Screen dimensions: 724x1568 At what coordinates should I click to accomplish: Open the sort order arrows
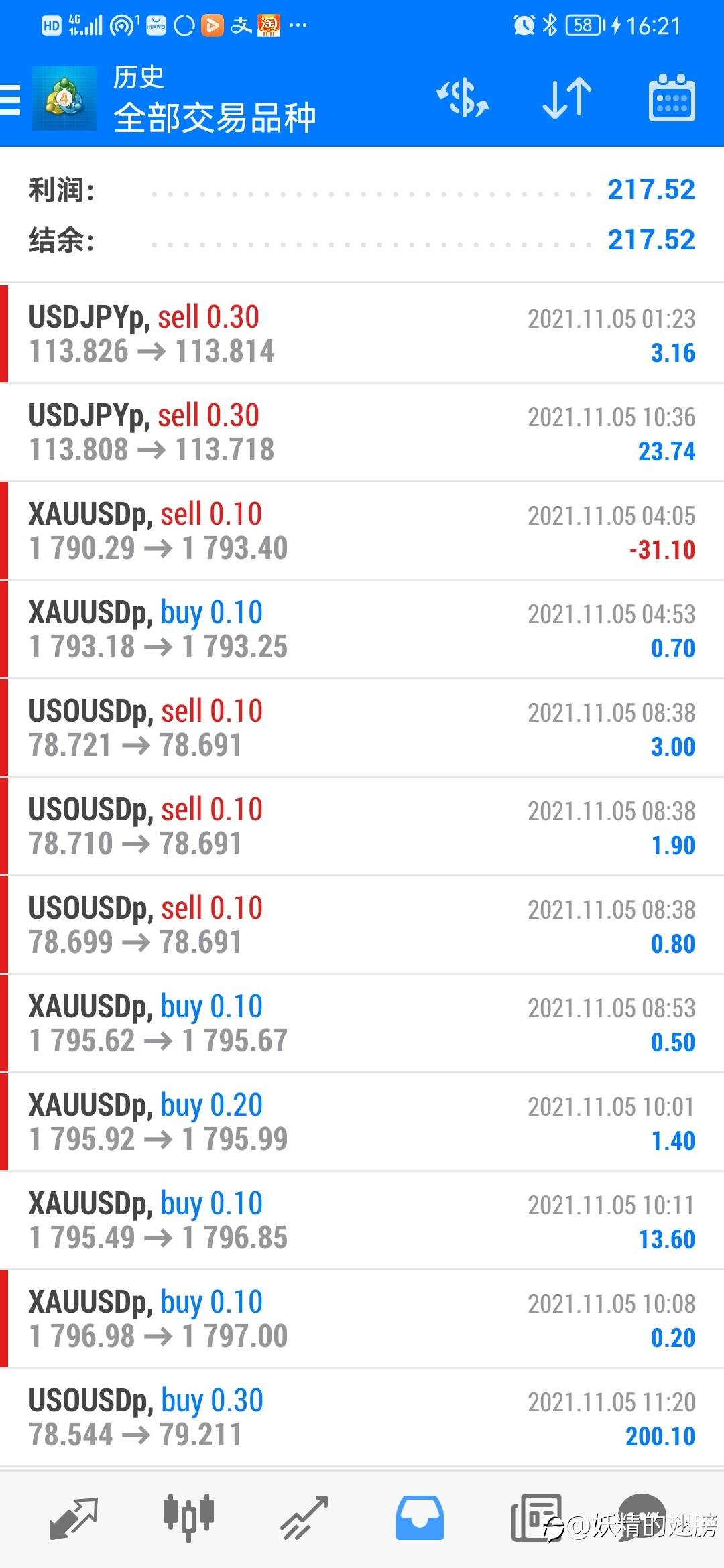[566, 99]
